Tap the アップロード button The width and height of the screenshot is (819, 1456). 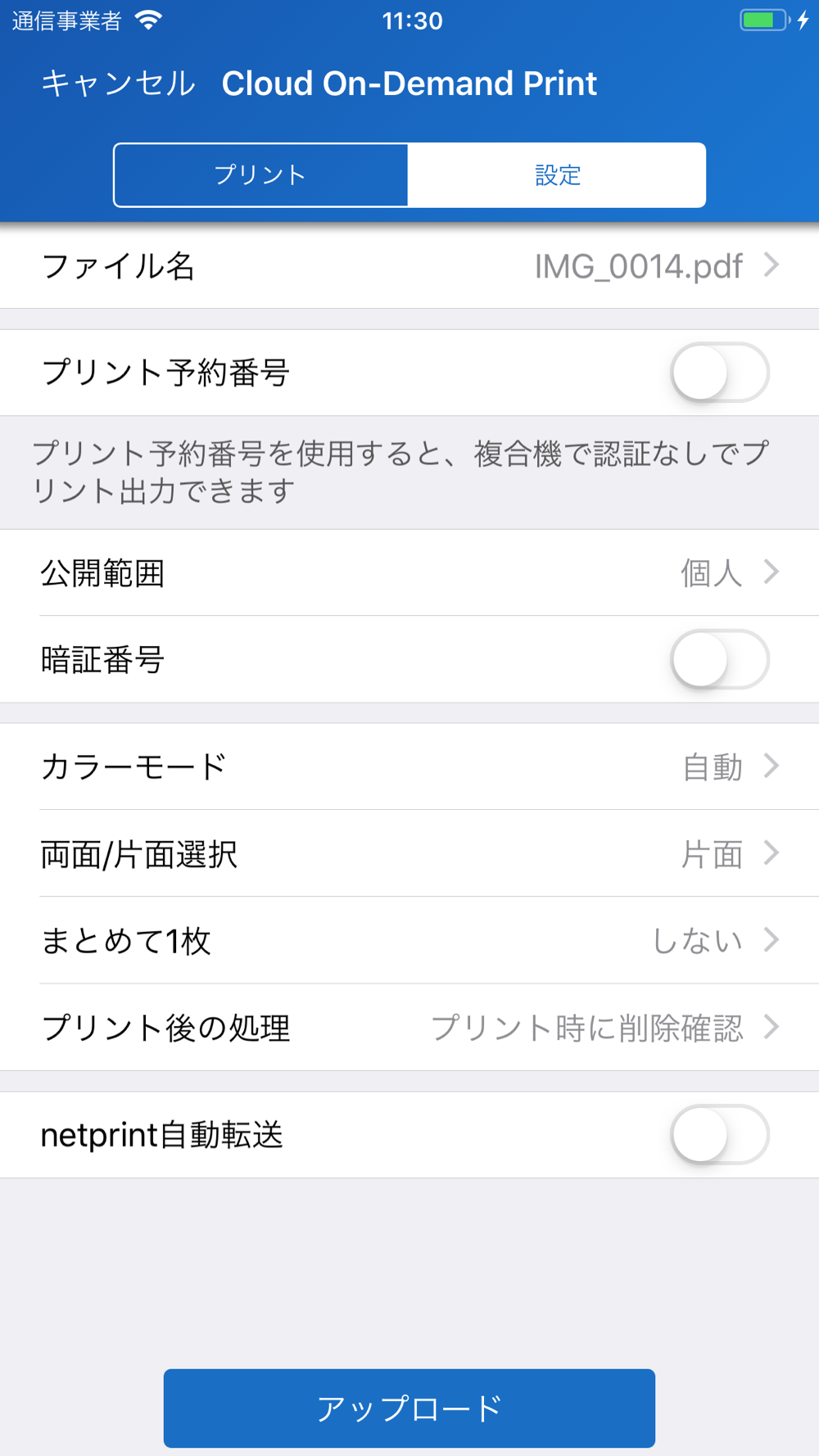pyautogui.click(x=409, y=1408)
